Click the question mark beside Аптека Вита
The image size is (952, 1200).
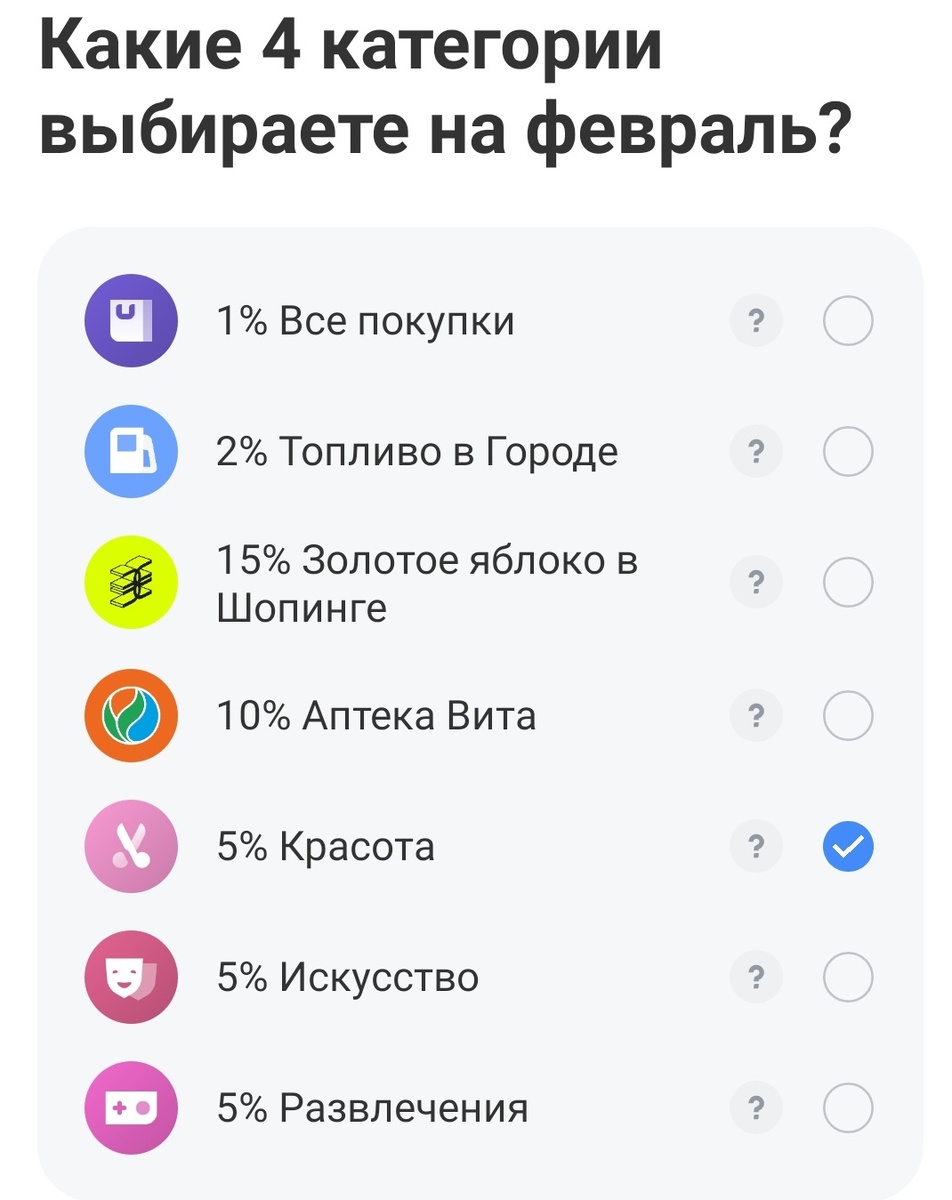pyautogui.click(x=757, y=716)
